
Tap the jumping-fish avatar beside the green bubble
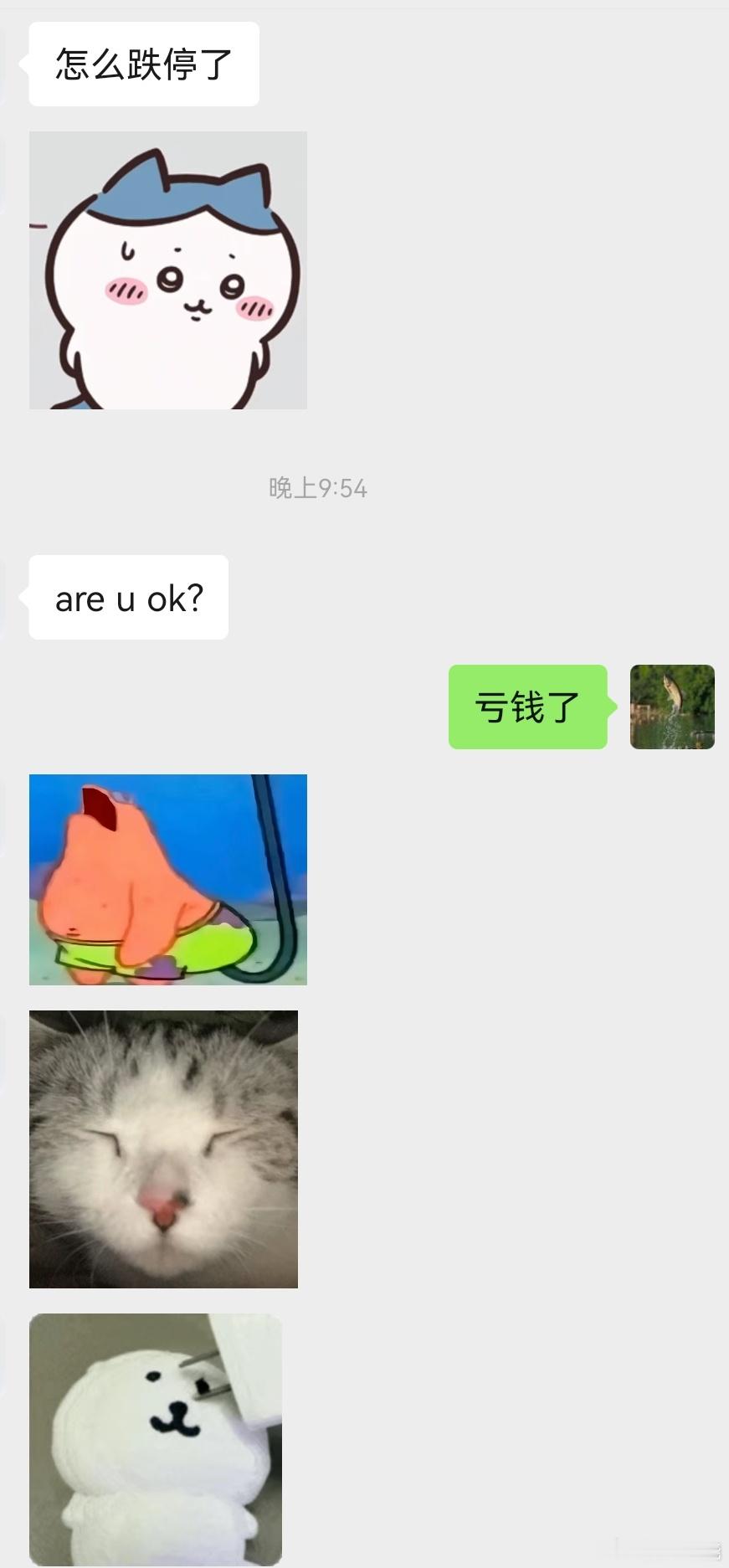click(x=672, y=707)
